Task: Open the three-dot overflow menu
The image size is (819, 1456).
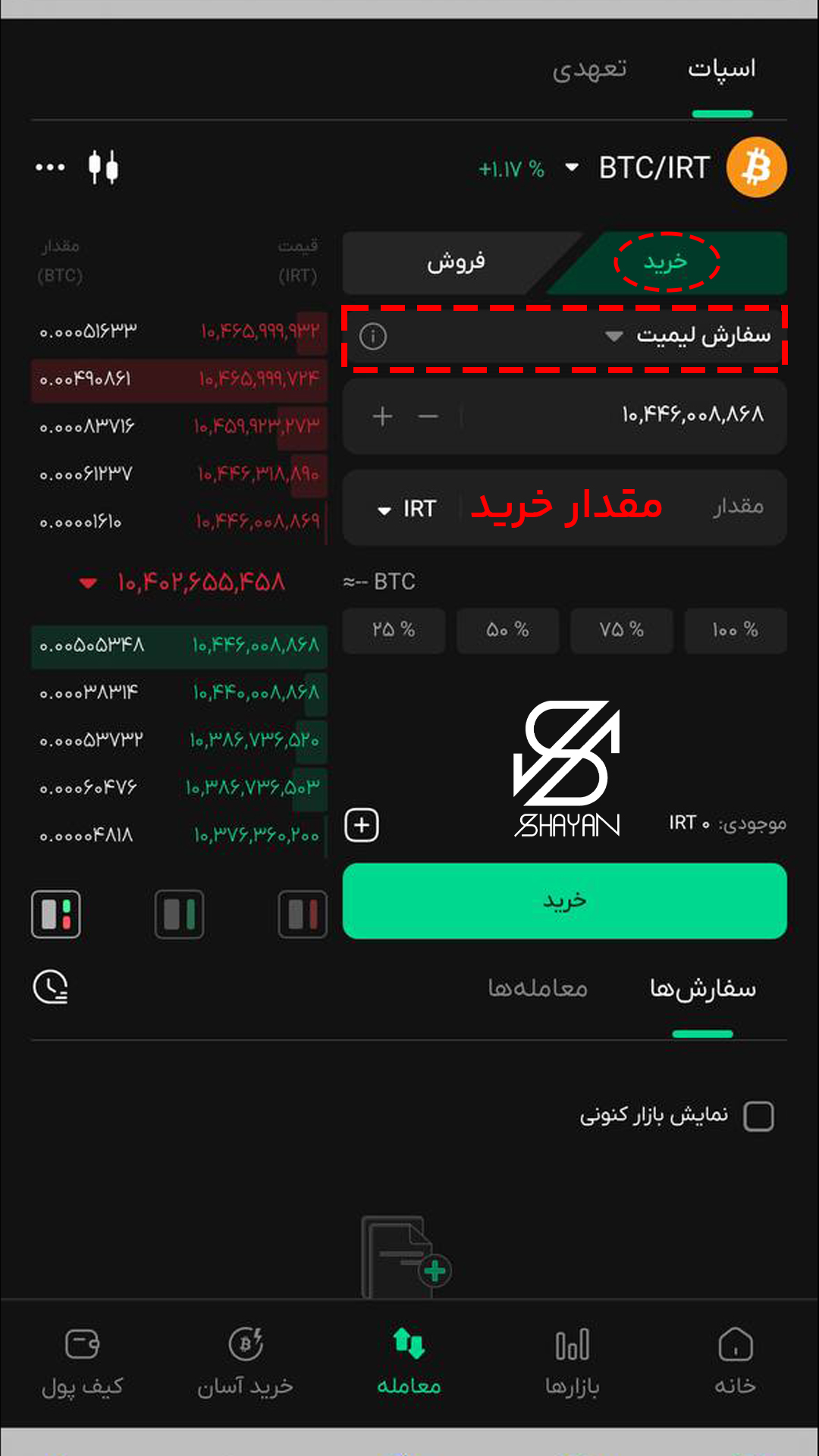Action: click(x=50, y=168)
